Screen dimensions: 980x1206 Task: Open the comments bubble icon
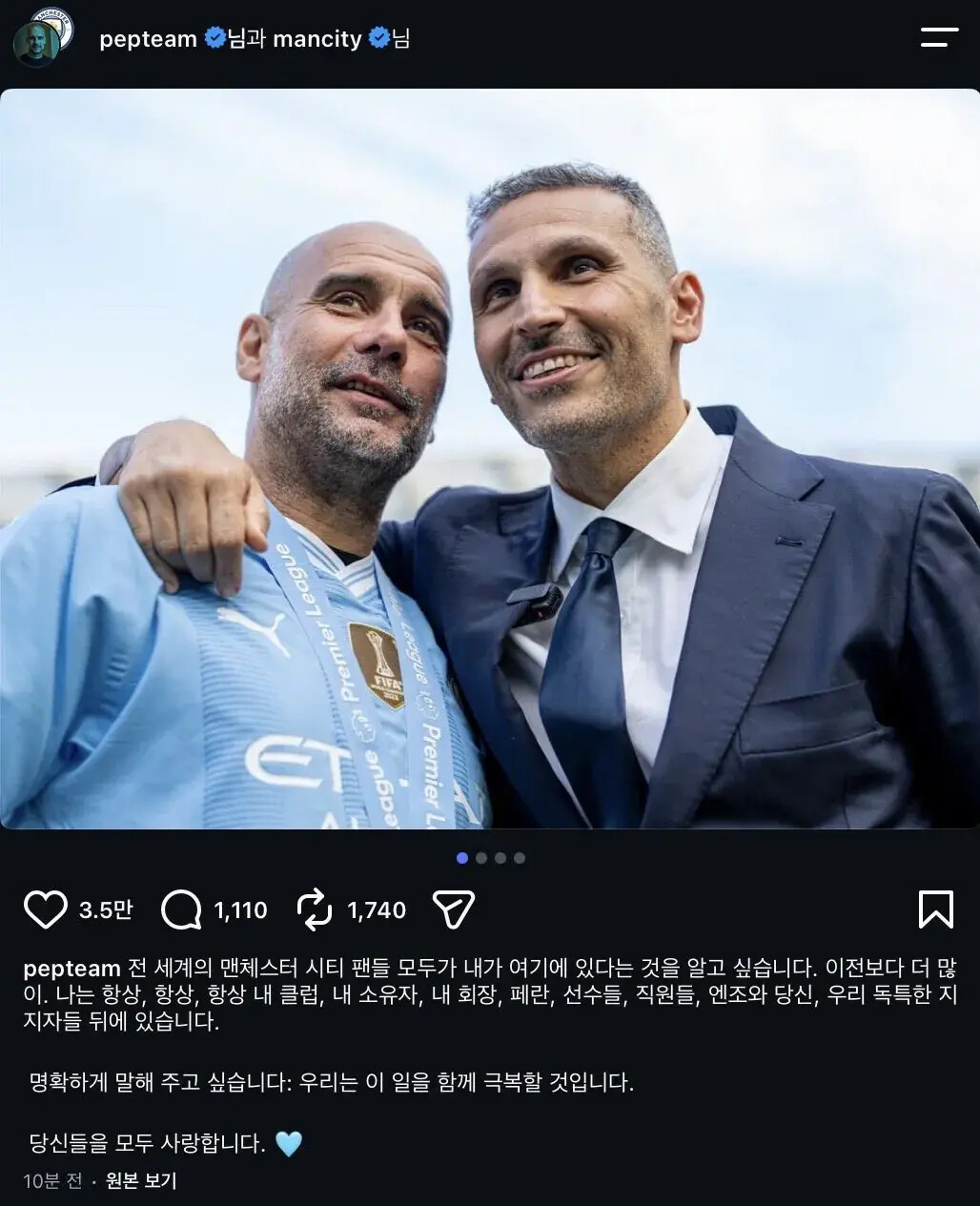click(181, 910)
